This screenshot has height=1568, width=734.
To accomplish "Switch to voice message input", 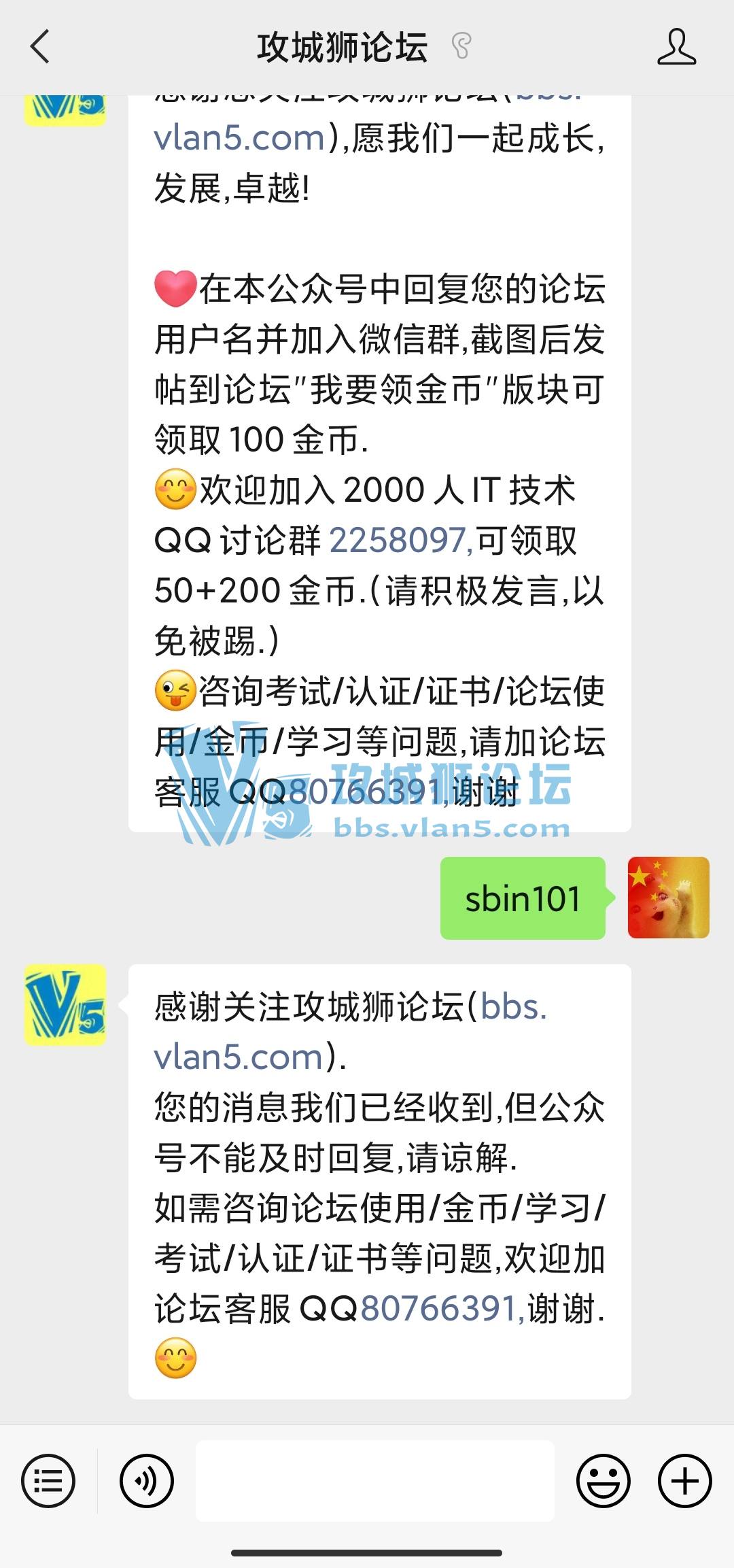I will pyautogui.click(x=147, y=1480).
